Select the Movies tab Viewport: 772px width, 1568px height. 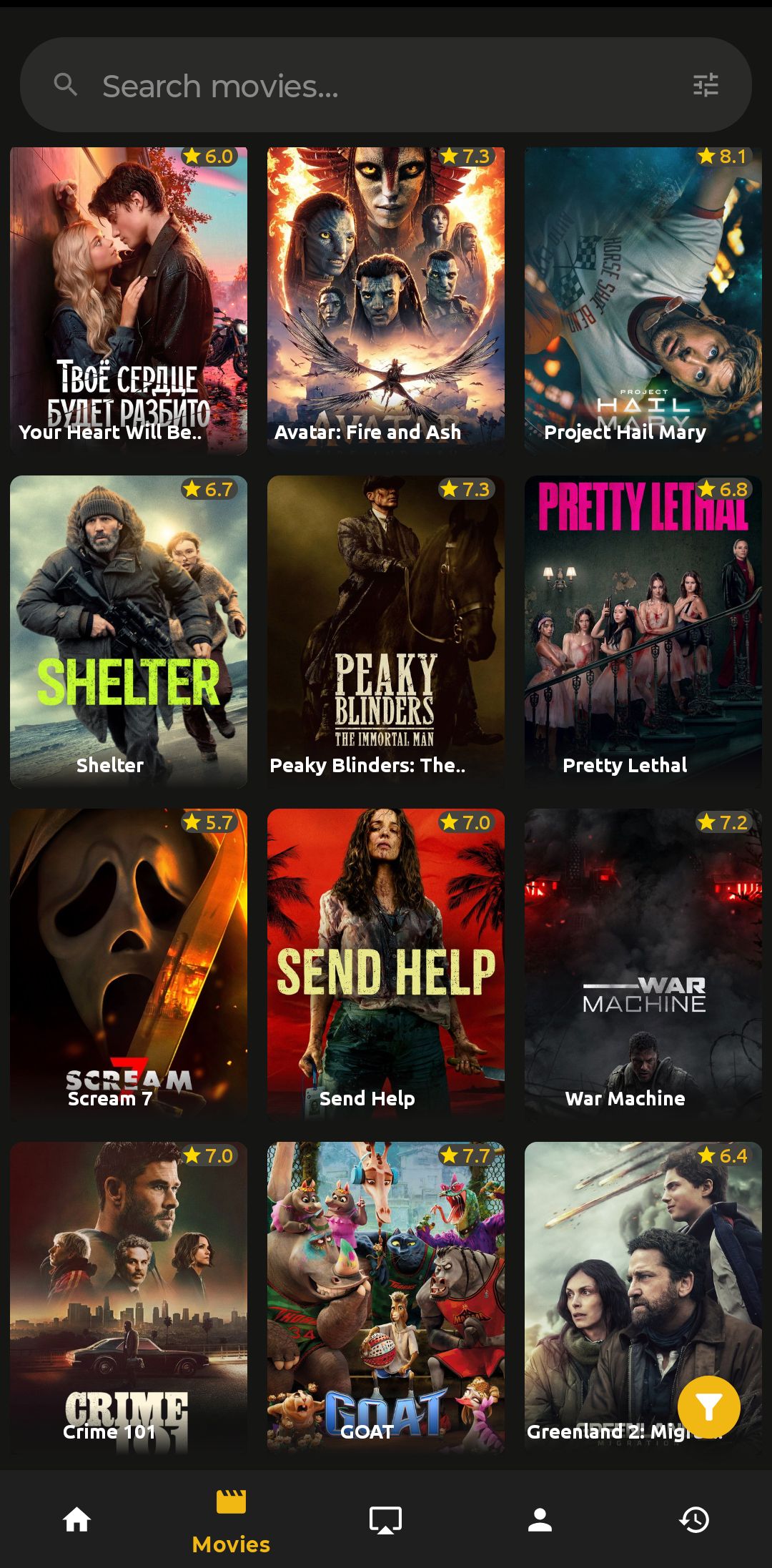[x=231, y=1519]
